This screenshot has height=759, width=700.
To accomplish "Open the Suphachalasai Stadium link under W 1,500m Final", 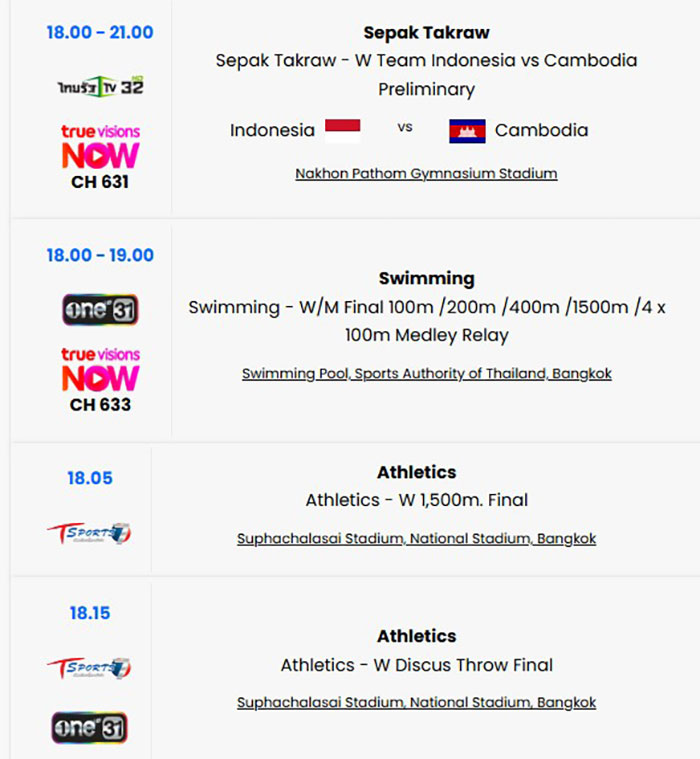I will point(416,538).
